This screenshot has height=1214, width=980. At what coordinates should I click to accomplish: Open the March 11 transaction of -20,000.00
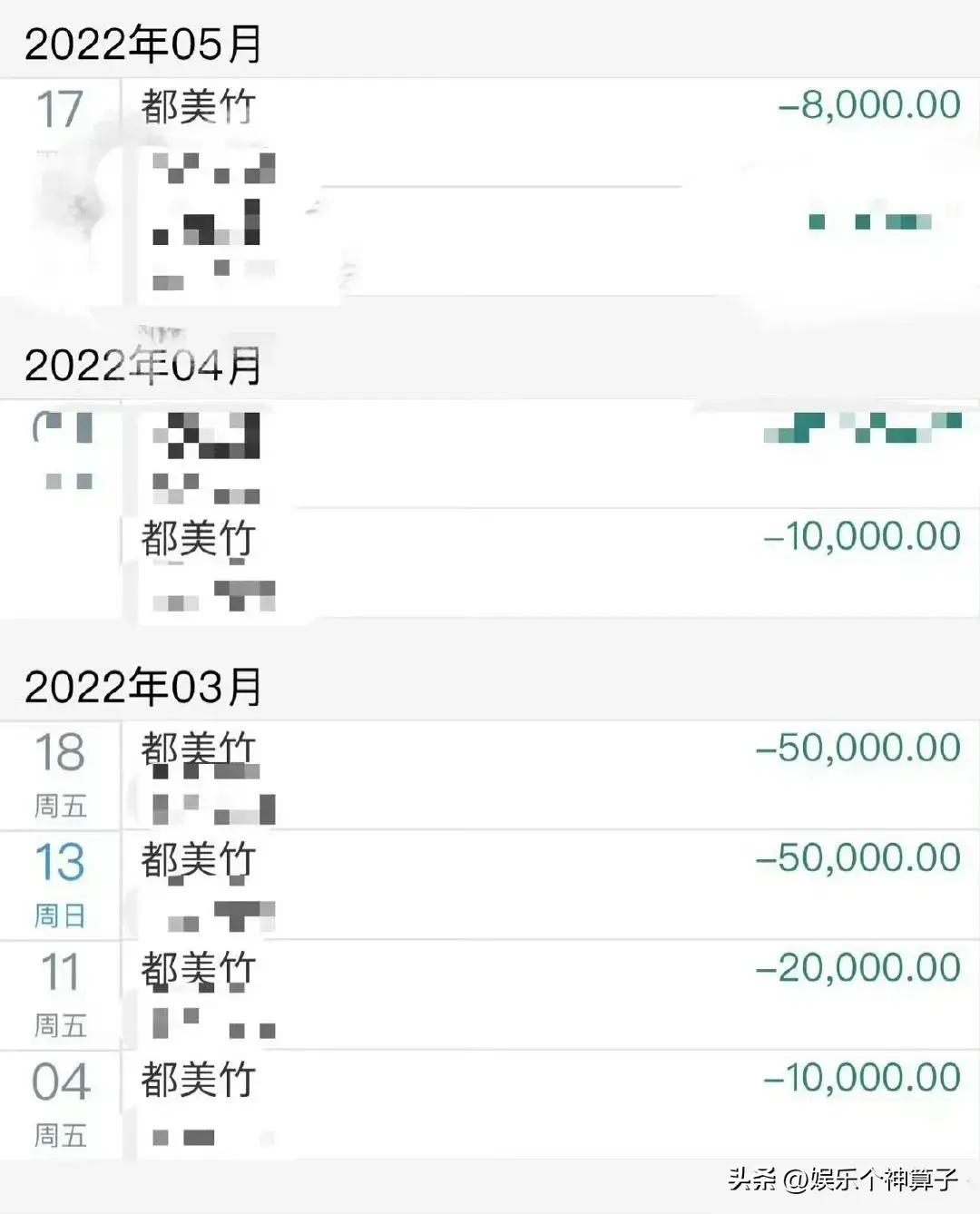pos(544,994)
